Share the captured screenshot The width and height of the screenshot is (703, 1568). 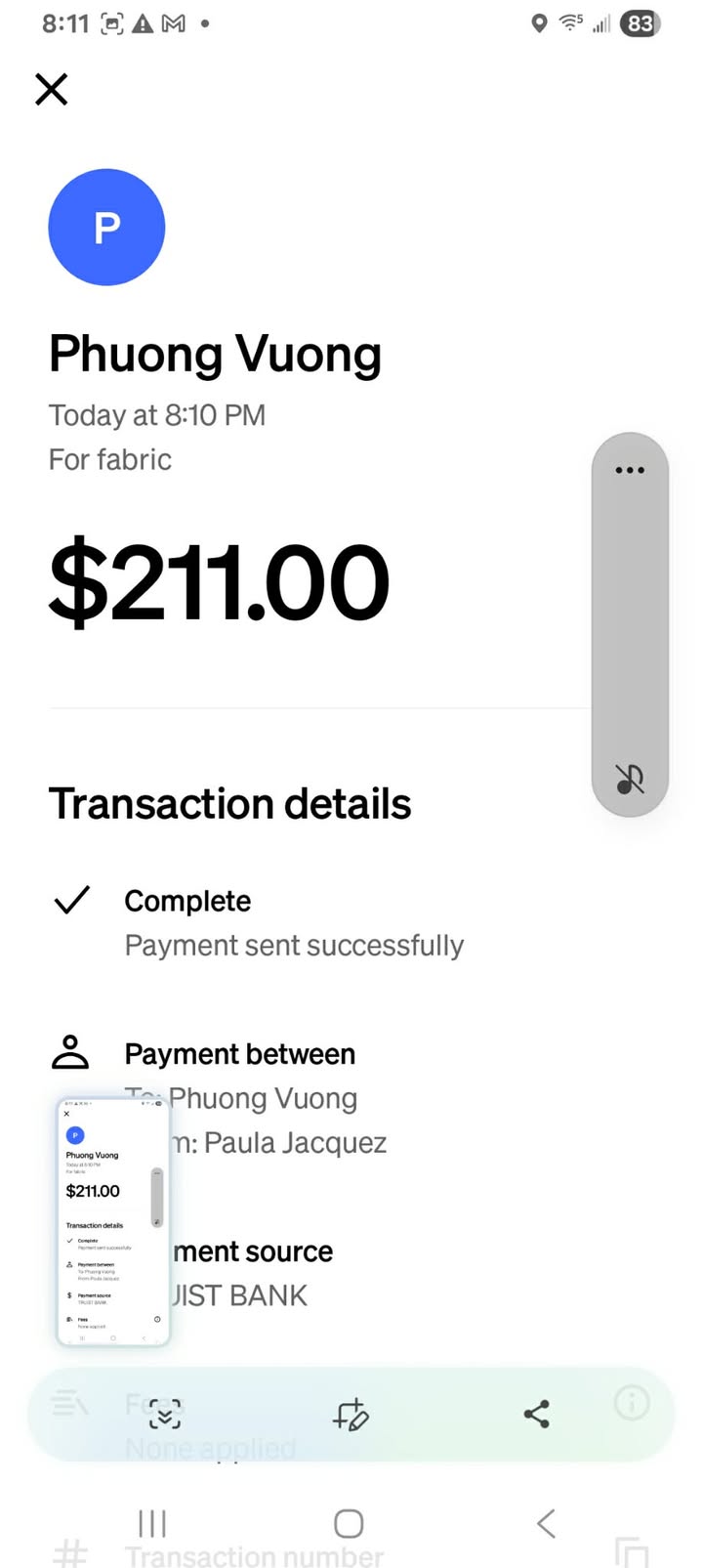point(536,1414)
